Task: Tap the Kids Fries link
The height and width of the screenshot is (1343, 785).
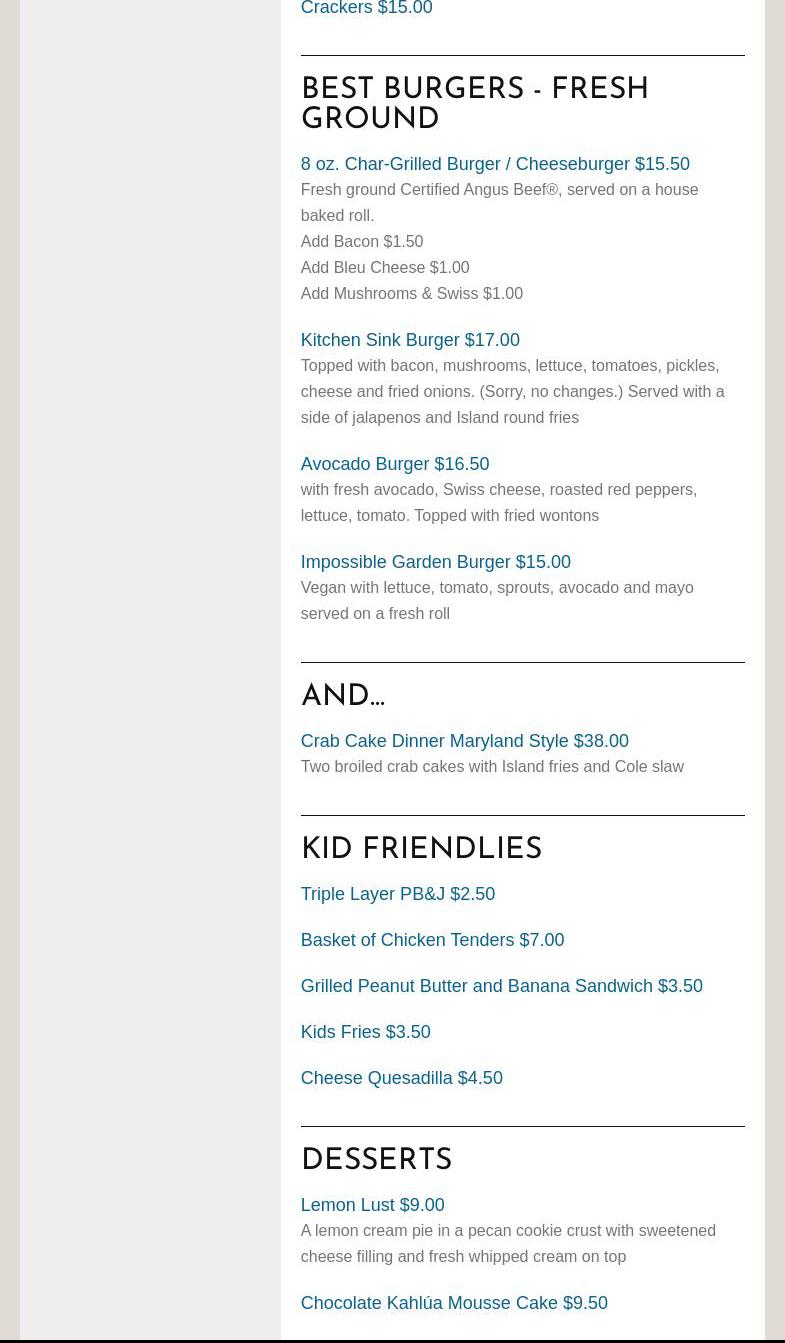Action: [x=365, y=1032]
